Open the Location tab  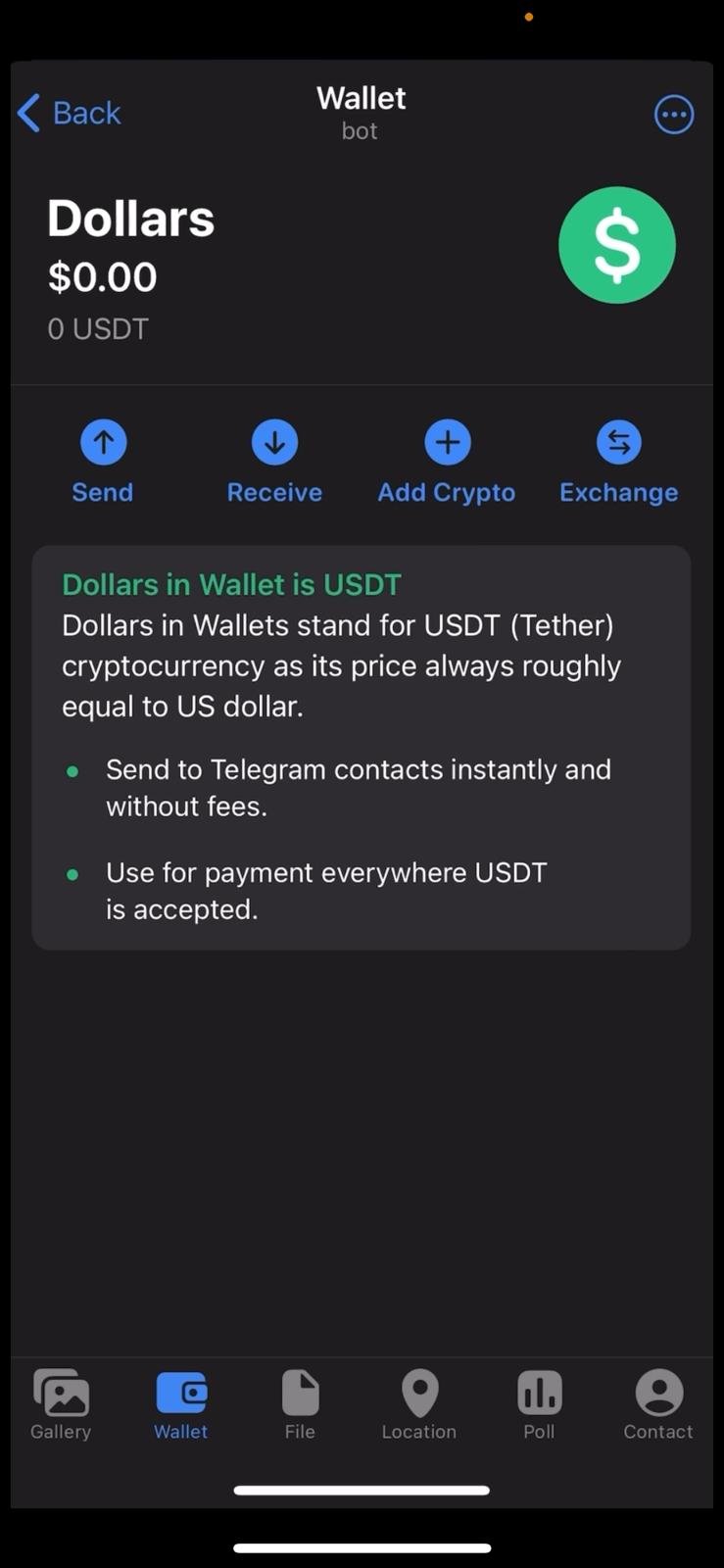tap(419, 1404)
